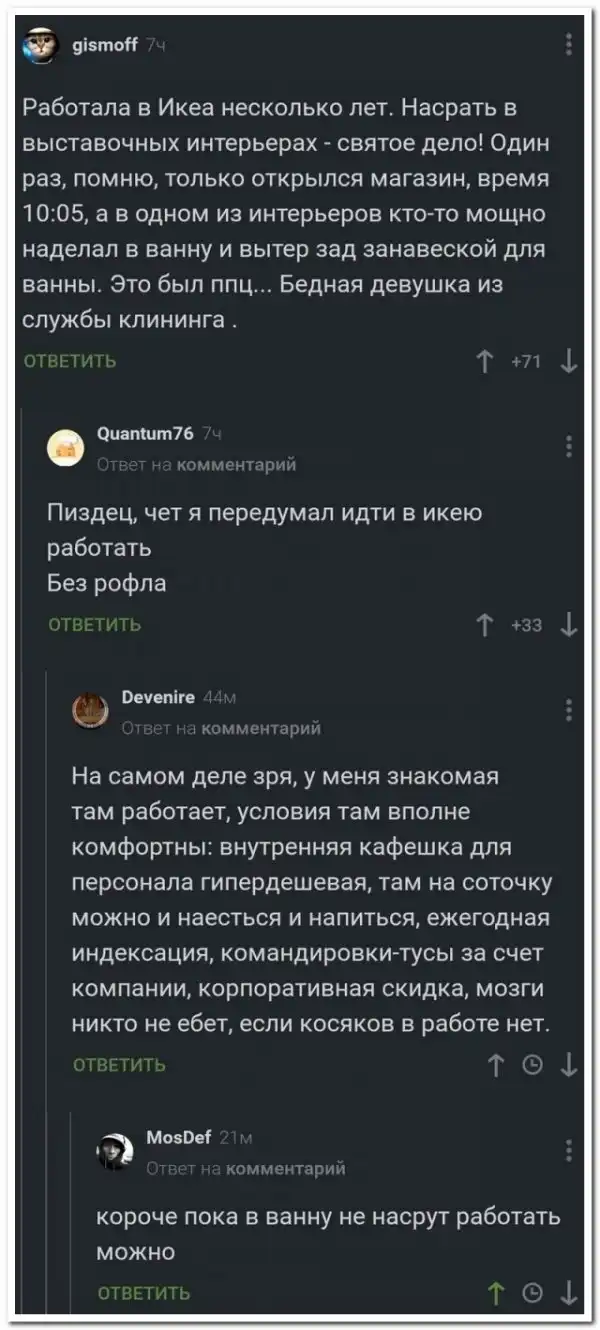Reply to MosDef's comment
Screen dimensions: 600x1330
tap(144, 1294)
